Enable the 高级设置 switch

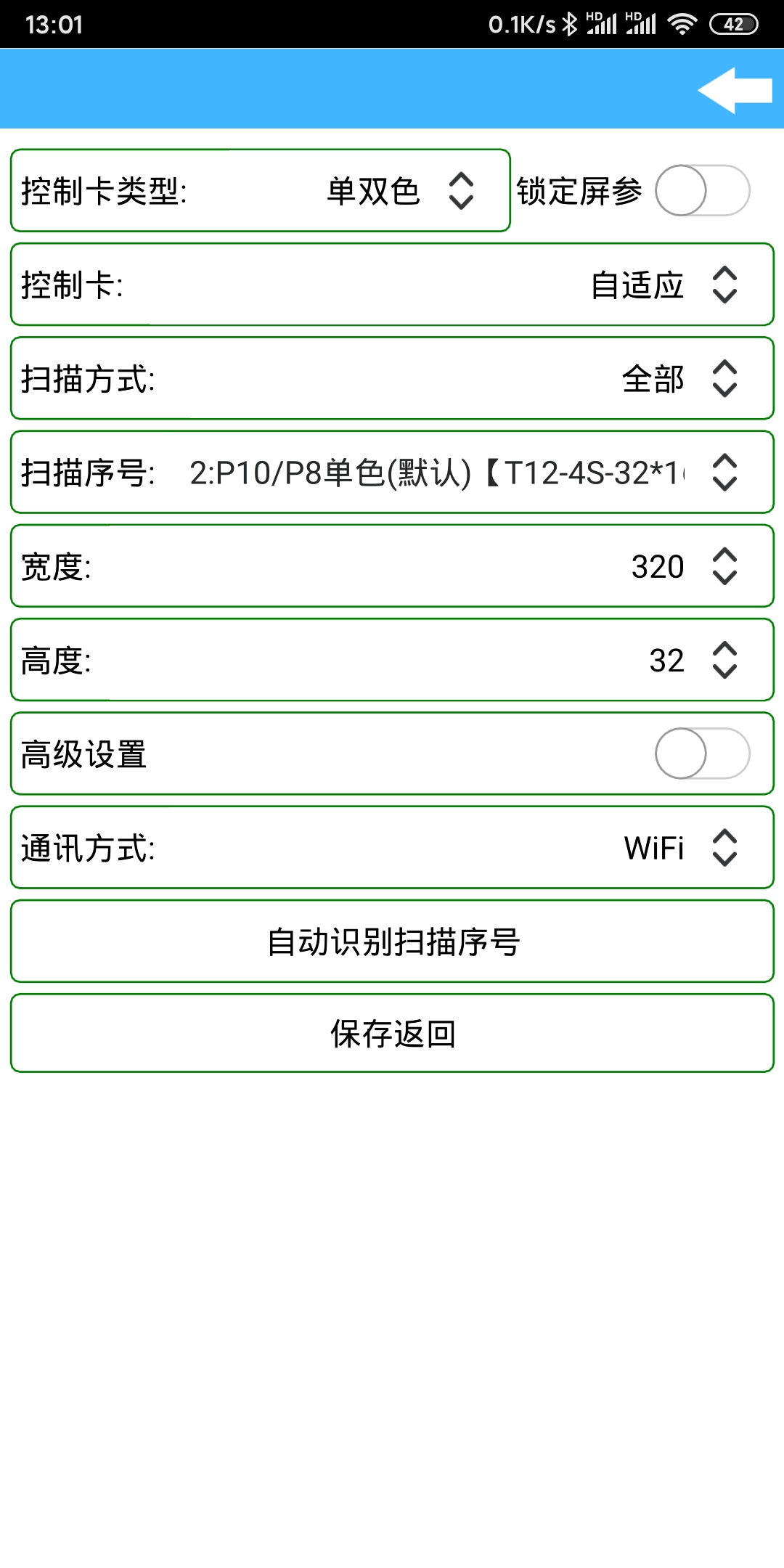[x=701, y=754]
